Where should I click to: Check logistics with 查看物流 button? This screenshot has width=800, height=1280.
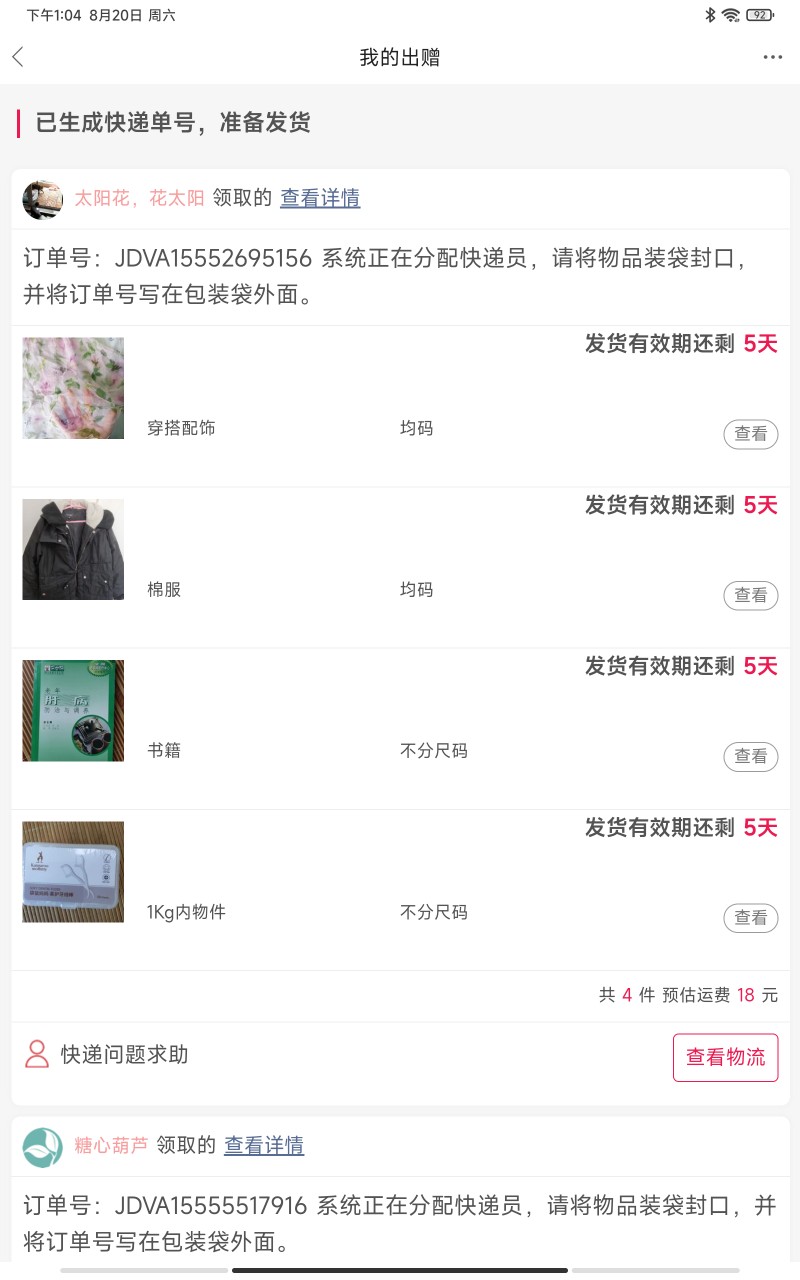coord(725,1057)
